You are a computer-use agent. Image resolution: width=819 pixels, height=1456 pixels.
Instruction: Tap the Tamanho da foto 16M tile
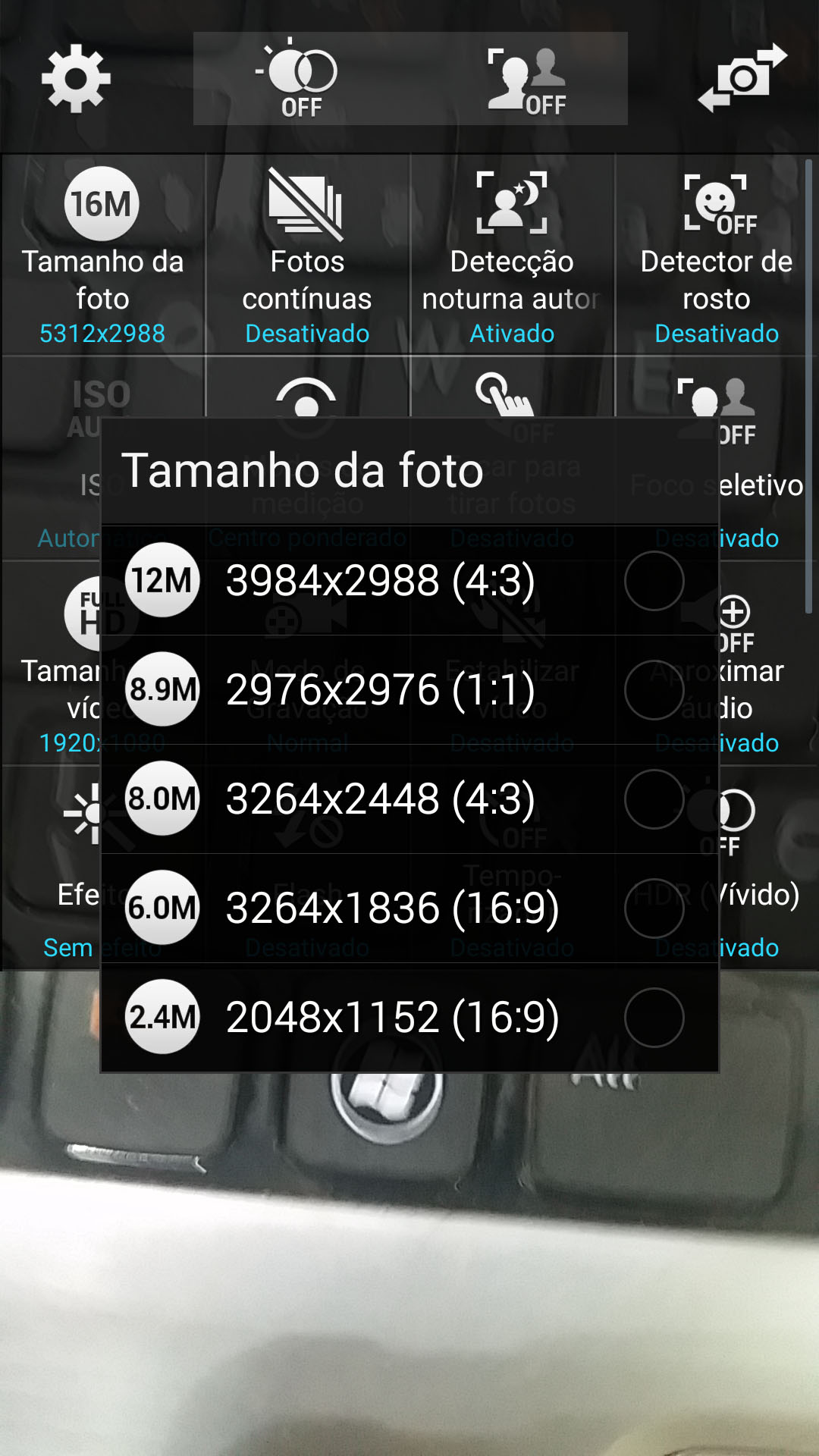pos(102,256)
